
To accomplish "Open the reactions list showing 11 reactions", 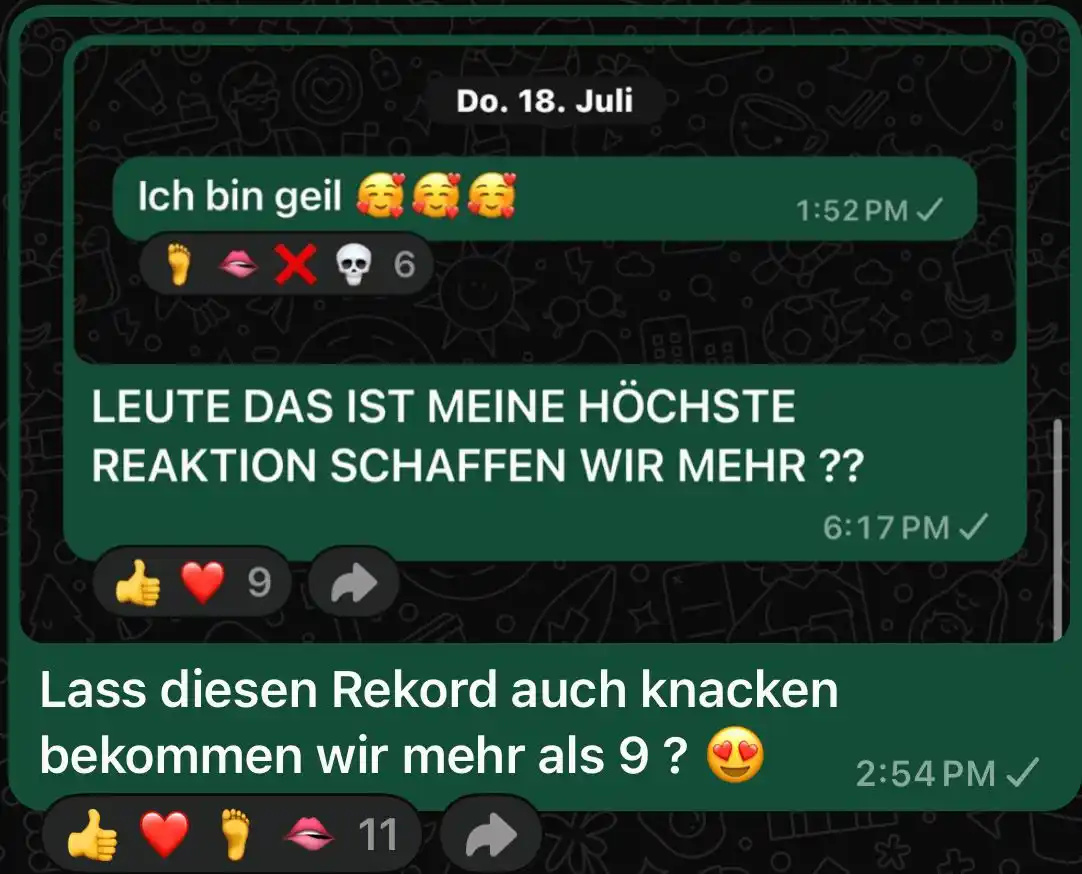I will coord(231,835).
